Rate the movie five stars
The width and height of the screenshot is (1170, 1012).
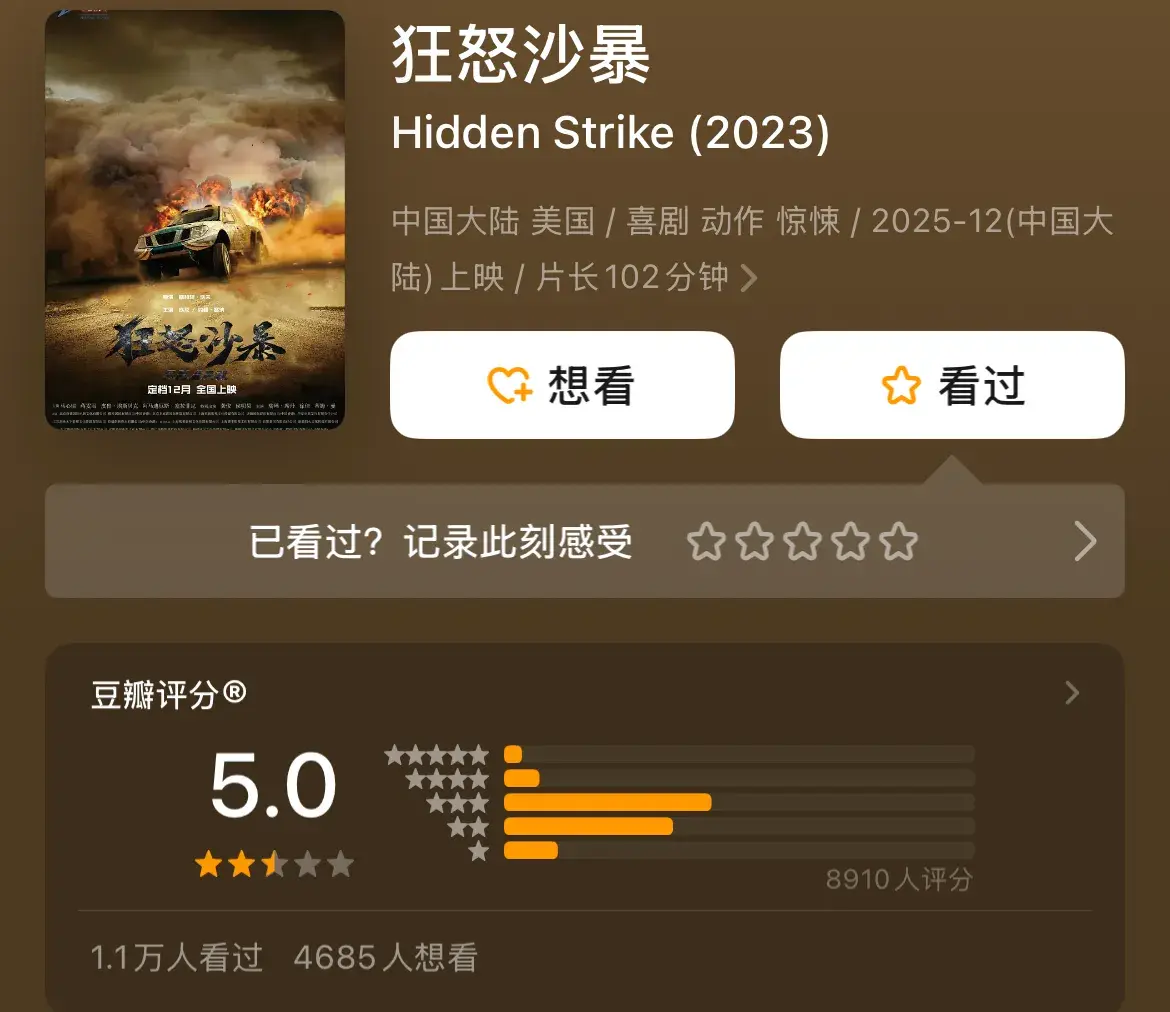click(x=899, y=542)
